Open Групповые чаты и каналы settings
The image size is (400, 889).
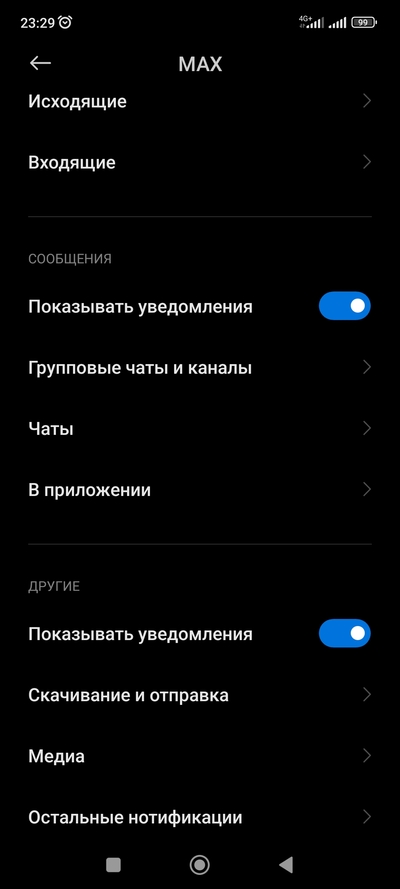click(x=200, y=368)
